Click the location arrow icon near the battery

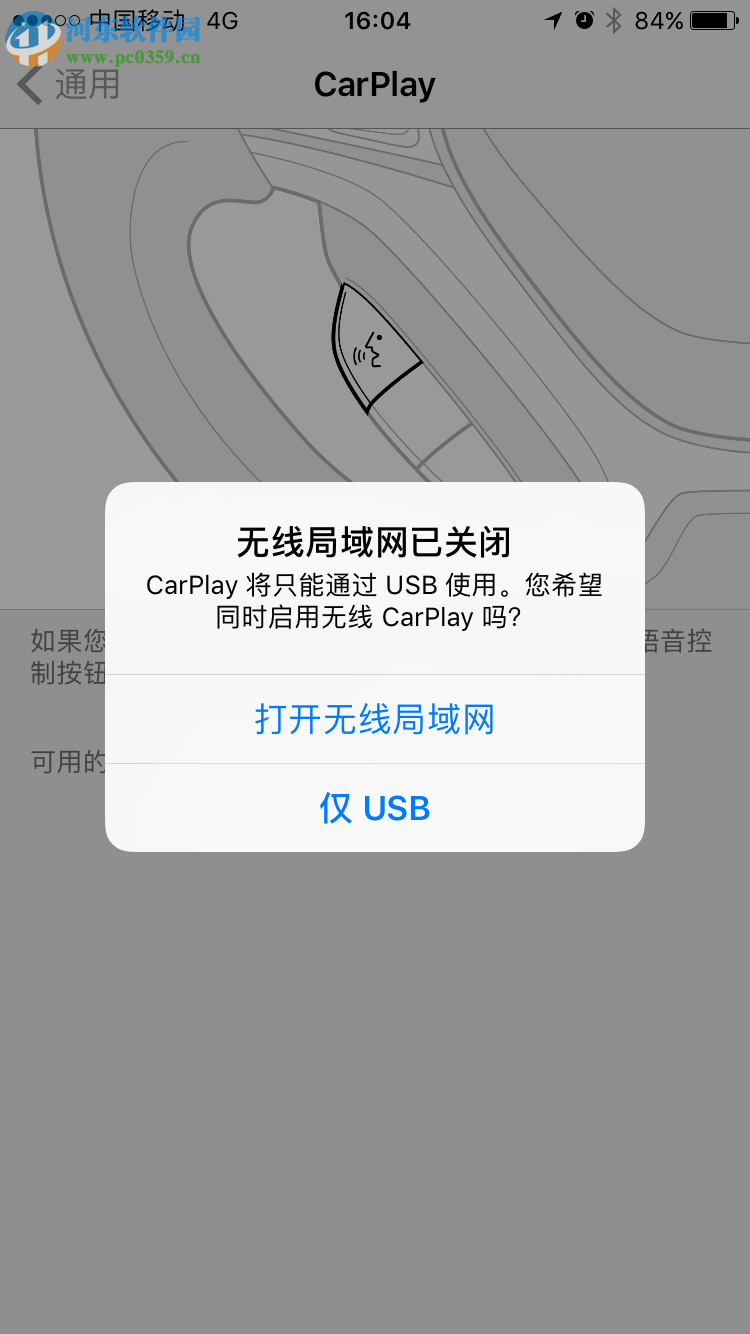[x=556, y=19]
